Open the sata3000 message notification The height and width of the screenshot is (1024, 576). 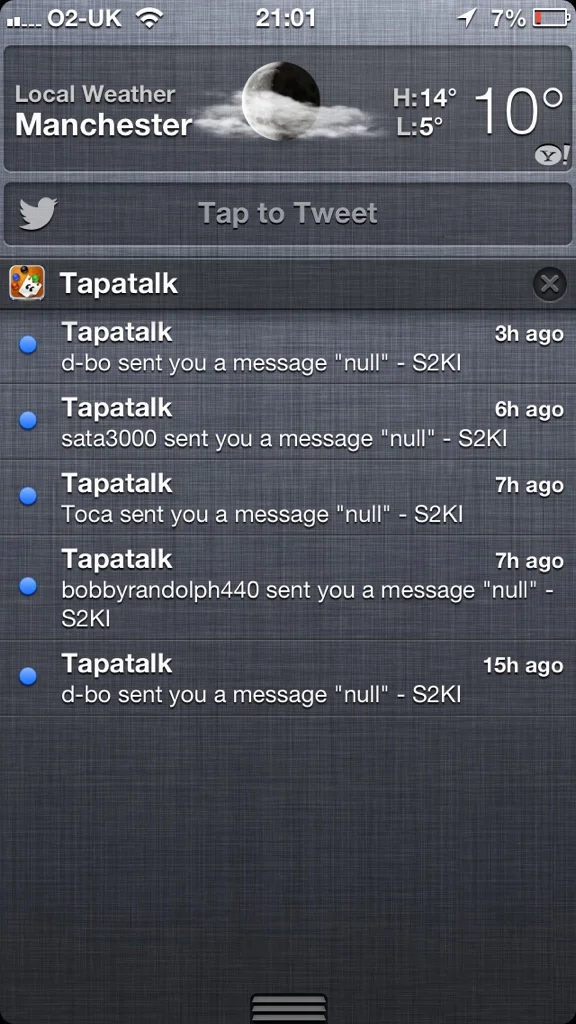[x=288, y=423]
